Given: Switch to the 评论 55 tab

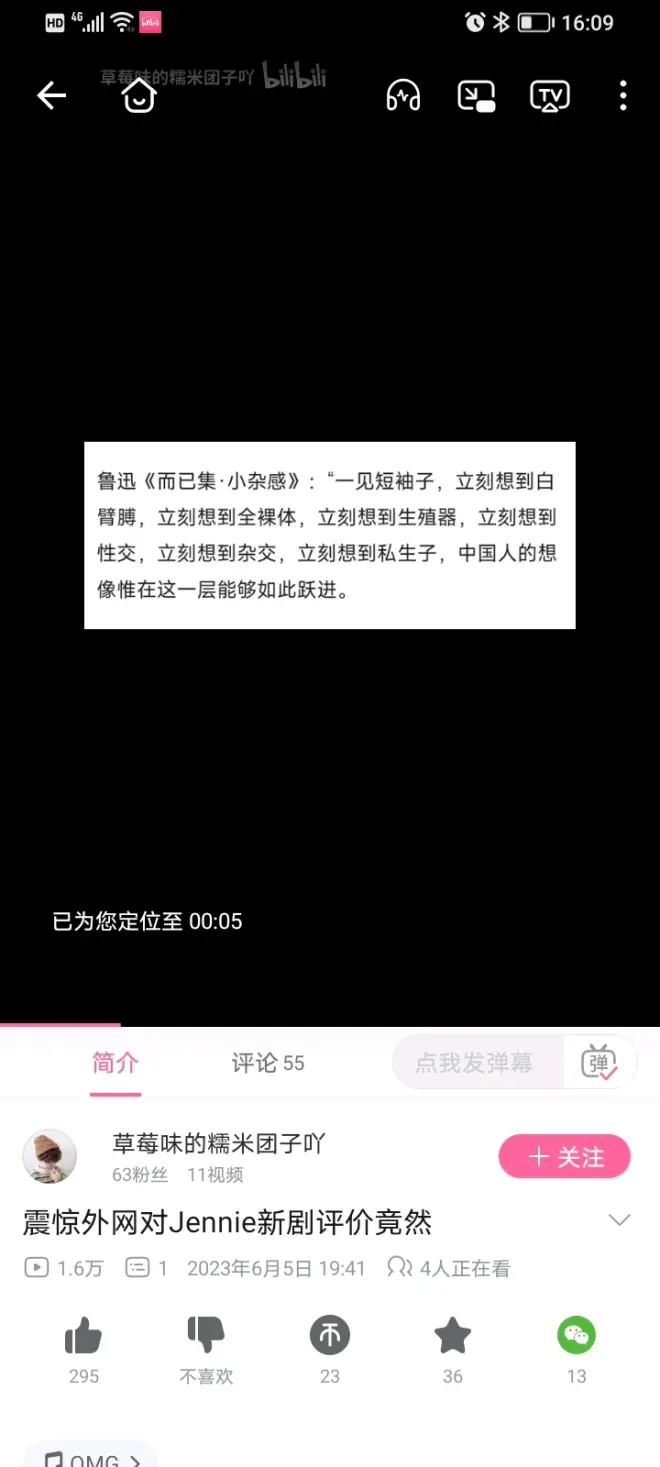Looking at the screenshot, I should point(267,1063).
